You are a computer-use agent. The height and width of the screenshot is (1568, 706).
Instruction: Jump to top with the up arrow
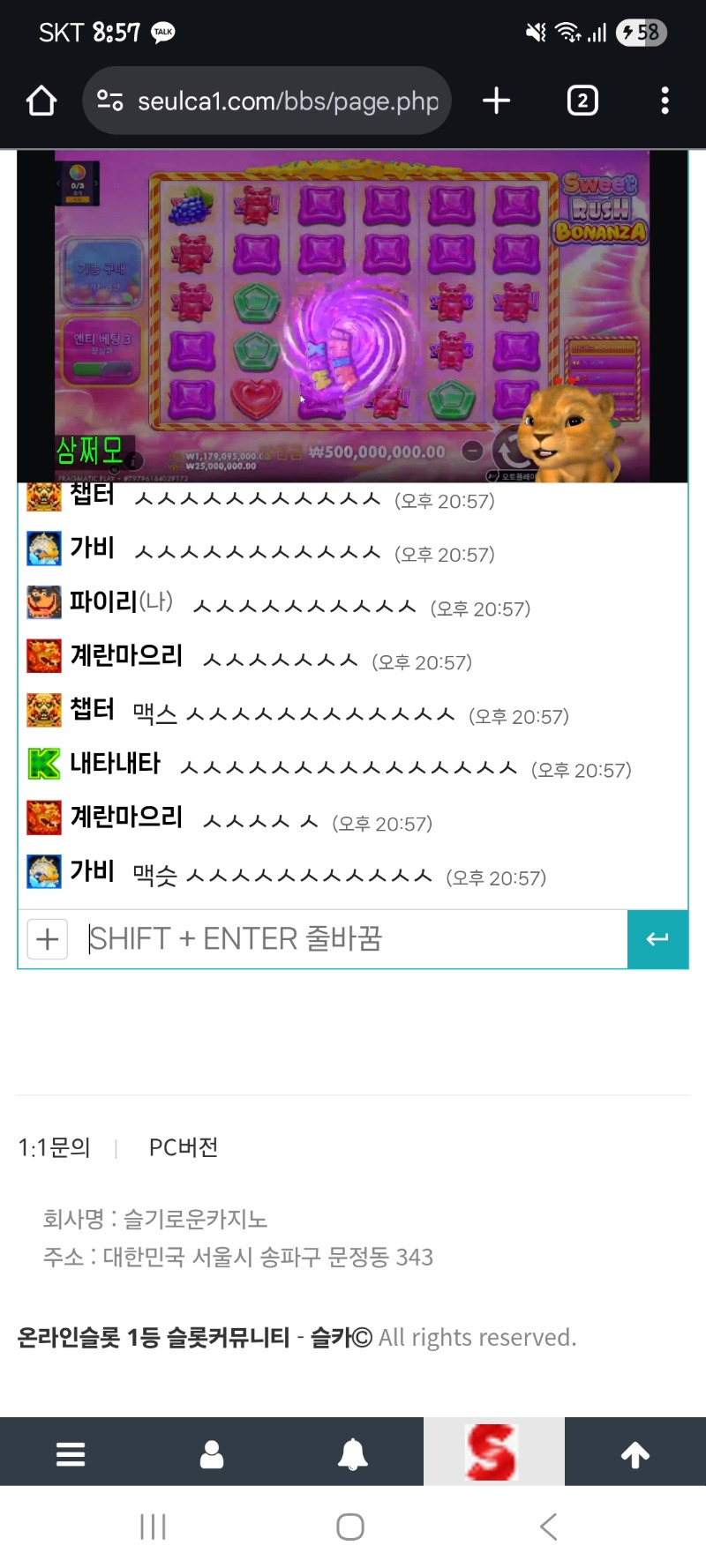point(635,1454)
